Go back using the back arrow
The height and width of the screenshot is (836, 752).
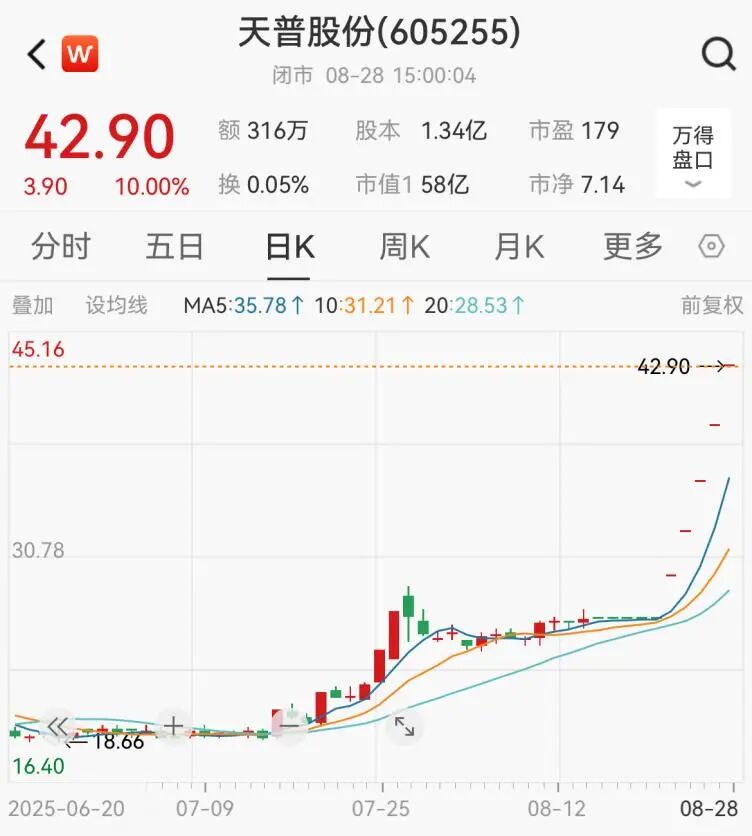tap(37, 54)
